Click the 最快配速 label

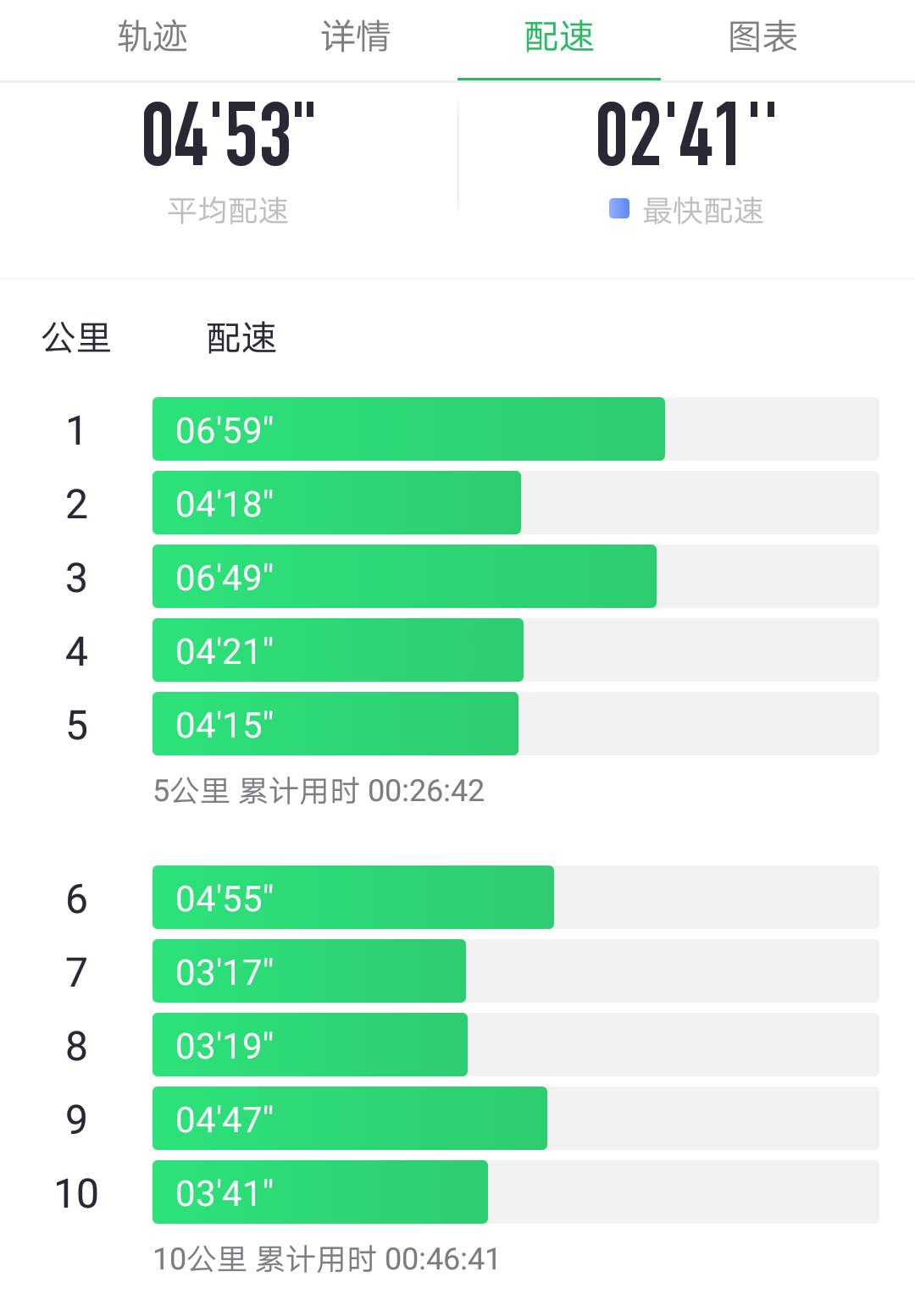coord(706,212)
